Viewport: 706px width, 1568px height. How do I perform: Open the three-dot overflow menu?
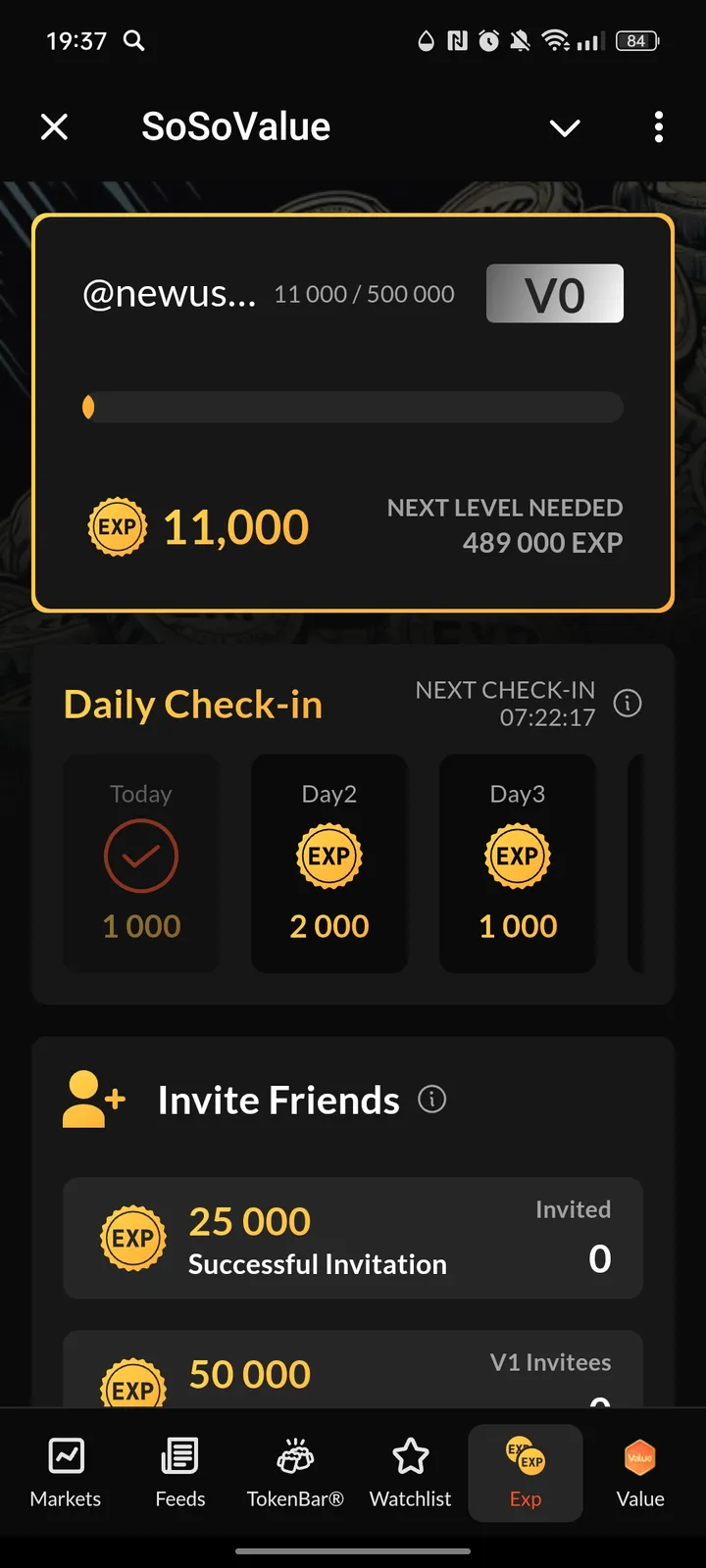click(x=658, y=127)
